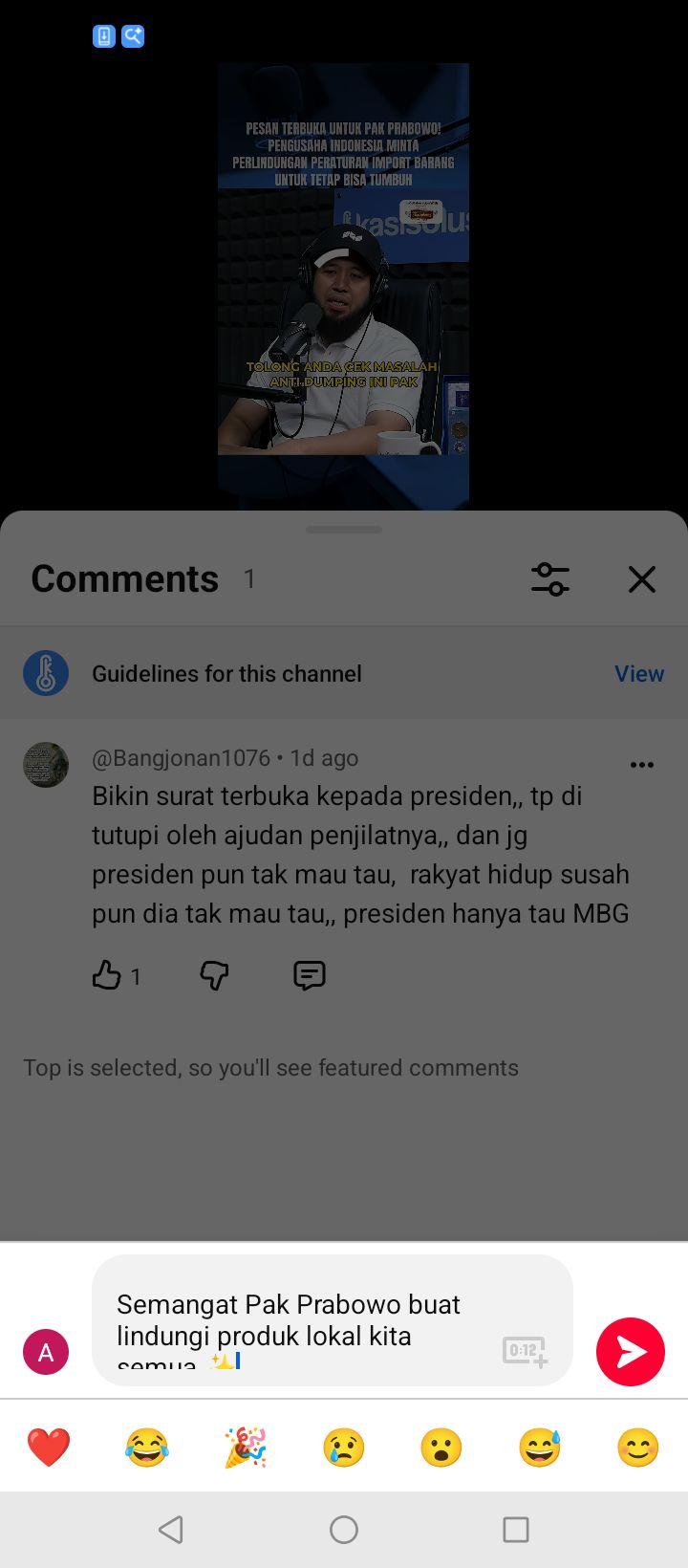The height and width of the screenshot is (1568, 688).
Task: Like the comment by @Bangjonan1076
Action: pos(106,975)
